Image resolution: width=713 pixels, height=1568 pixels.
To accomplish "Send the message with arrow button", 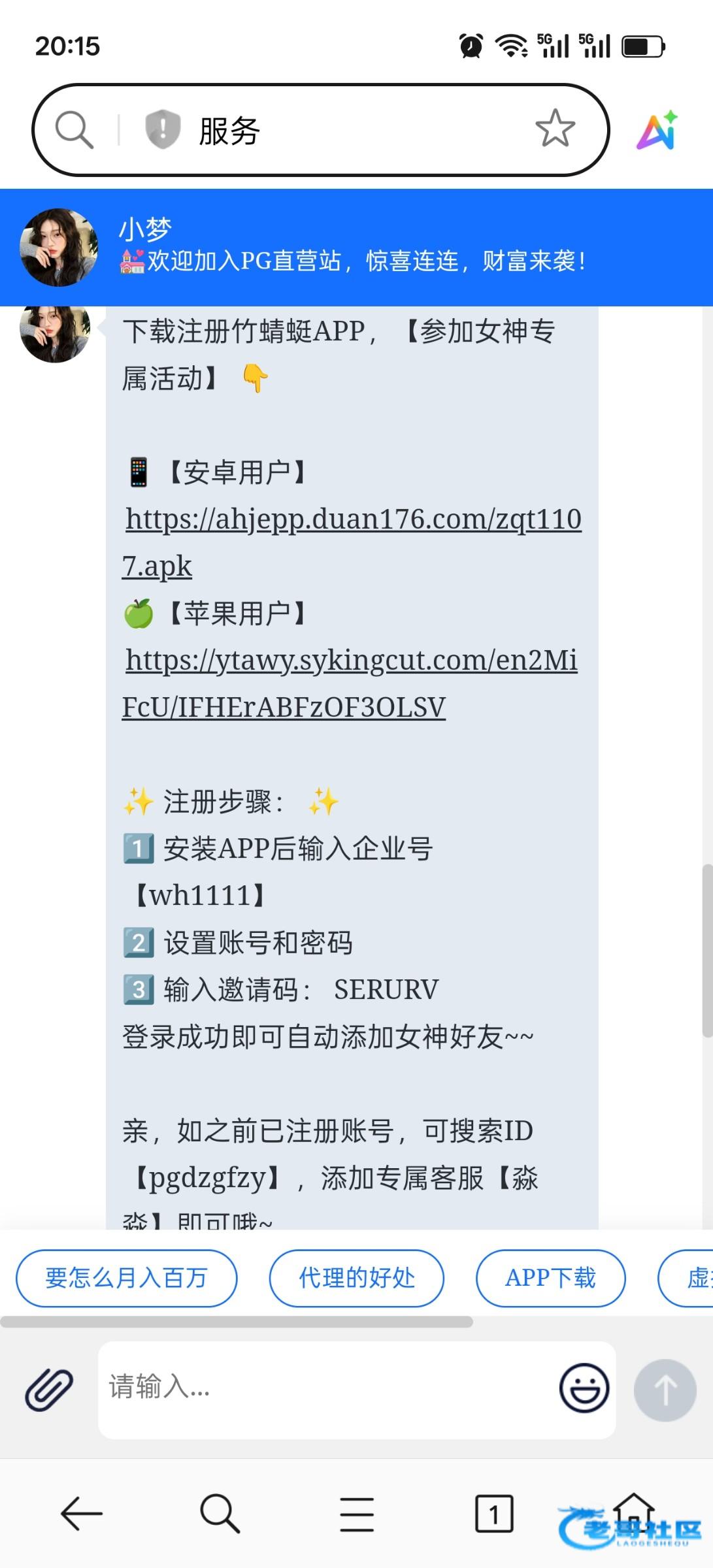I will point(665,1389).
